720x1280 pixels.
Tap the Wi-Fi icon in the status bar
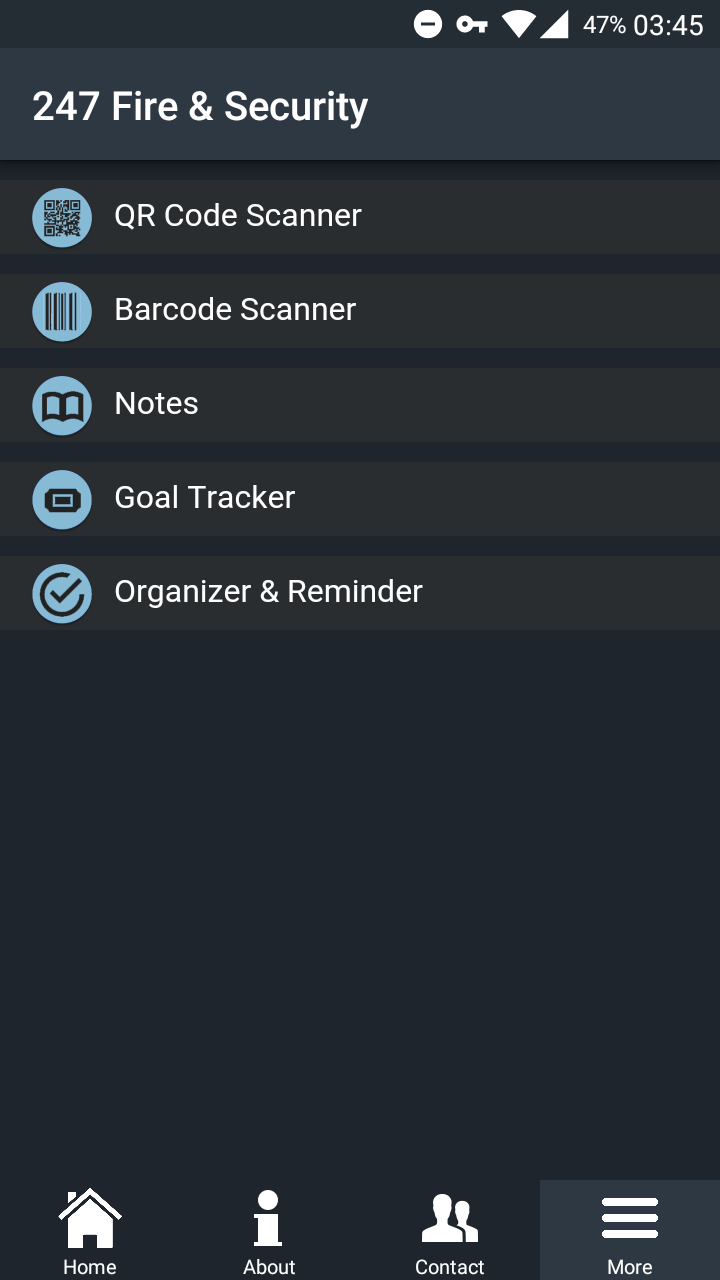pyautogui.click(x=516, y=23)
